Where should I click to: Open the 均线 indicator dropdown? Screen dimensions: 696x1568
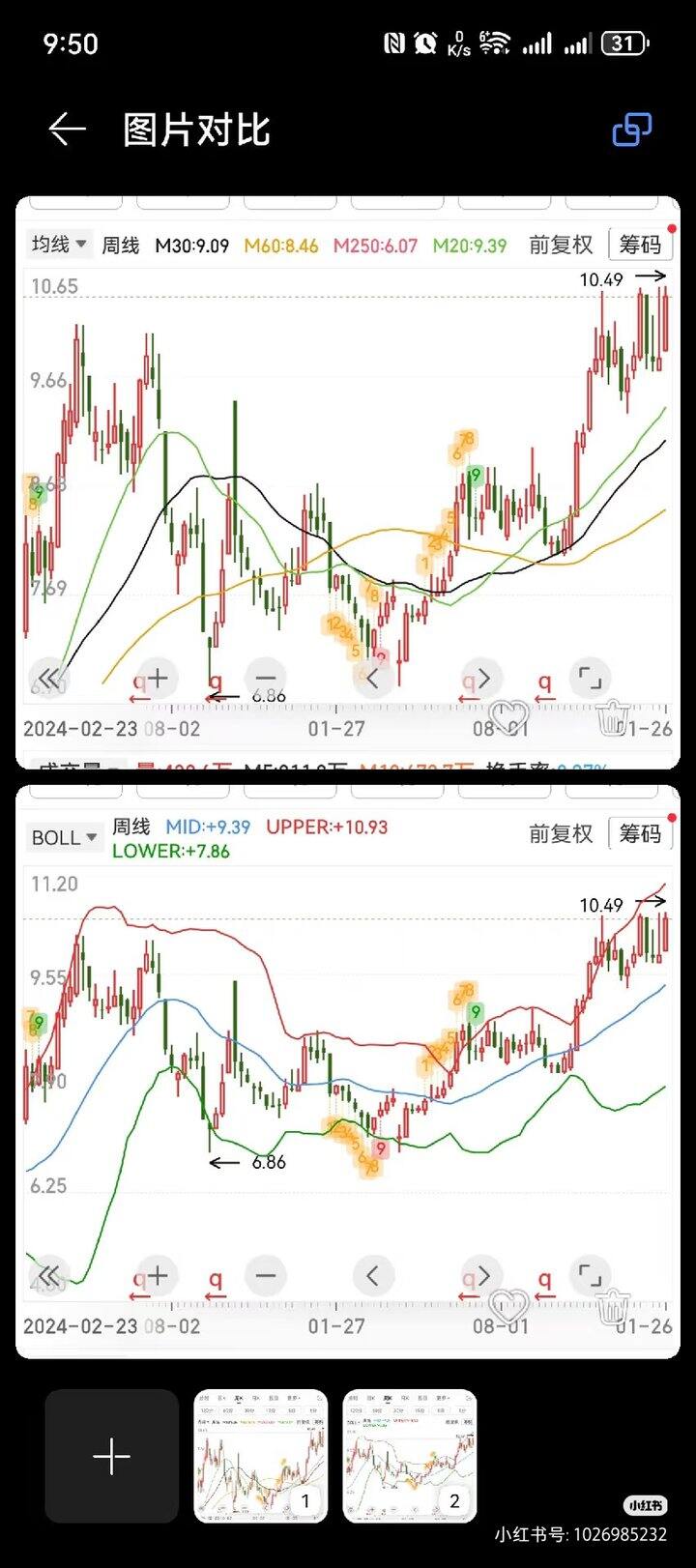coord(58,245)
